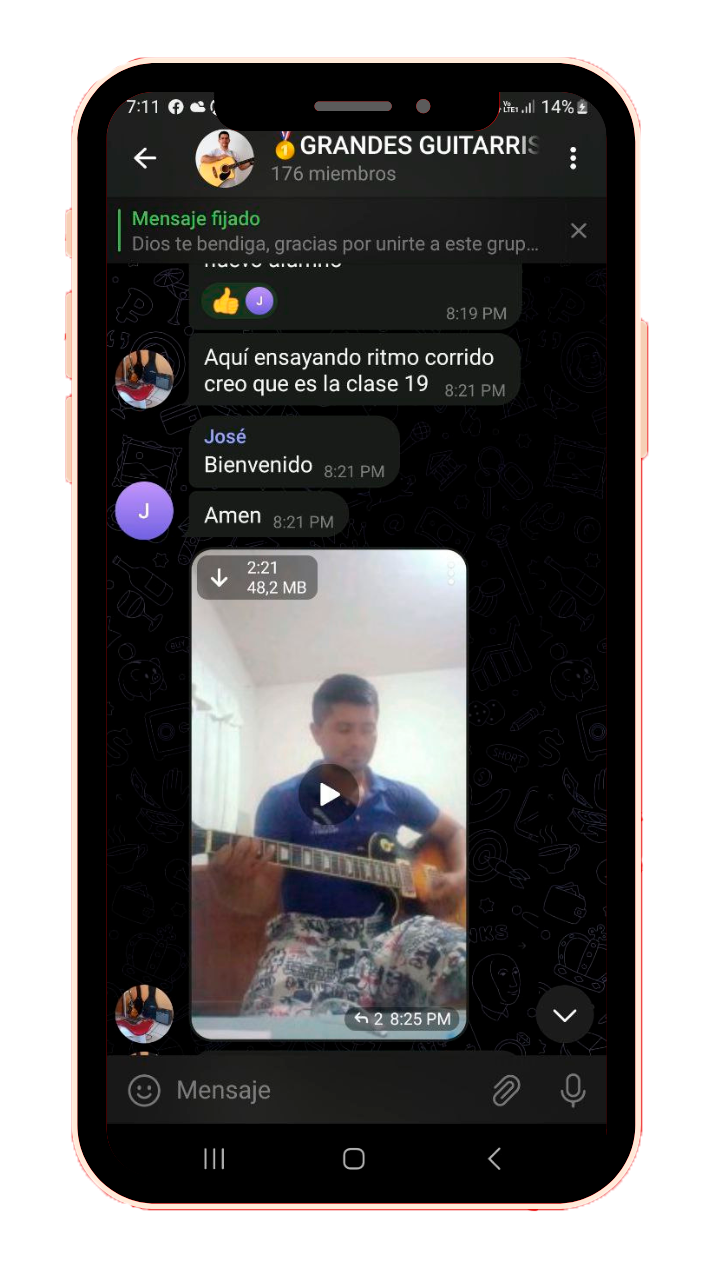Open the profile of user J
Image resolution: width=720 pixels, height=1280 pixels.
(144, 511)
